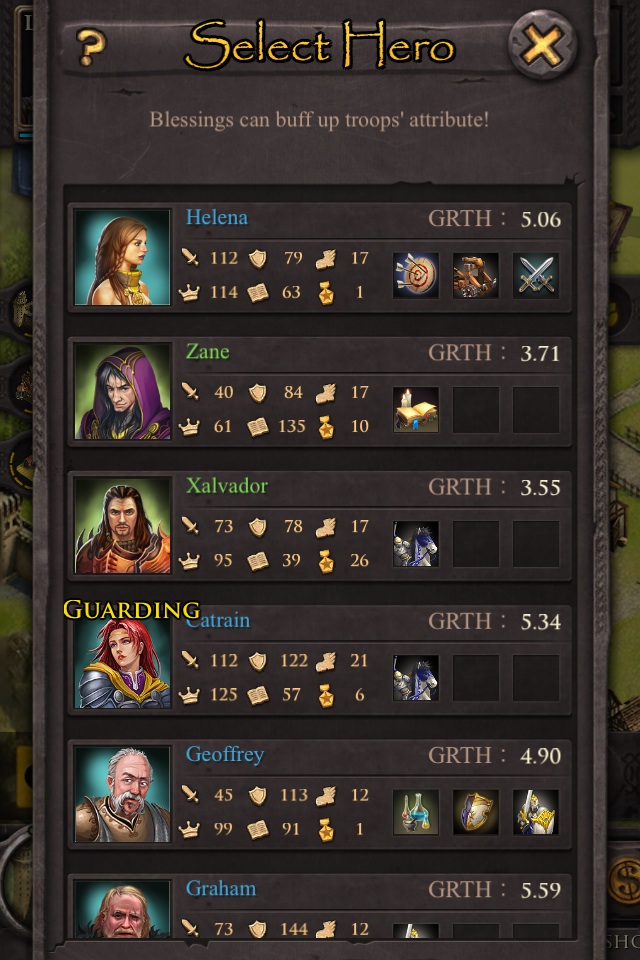
Task: Inspect Geoffrey's potion skill icon
Action: tap(416, 812)
